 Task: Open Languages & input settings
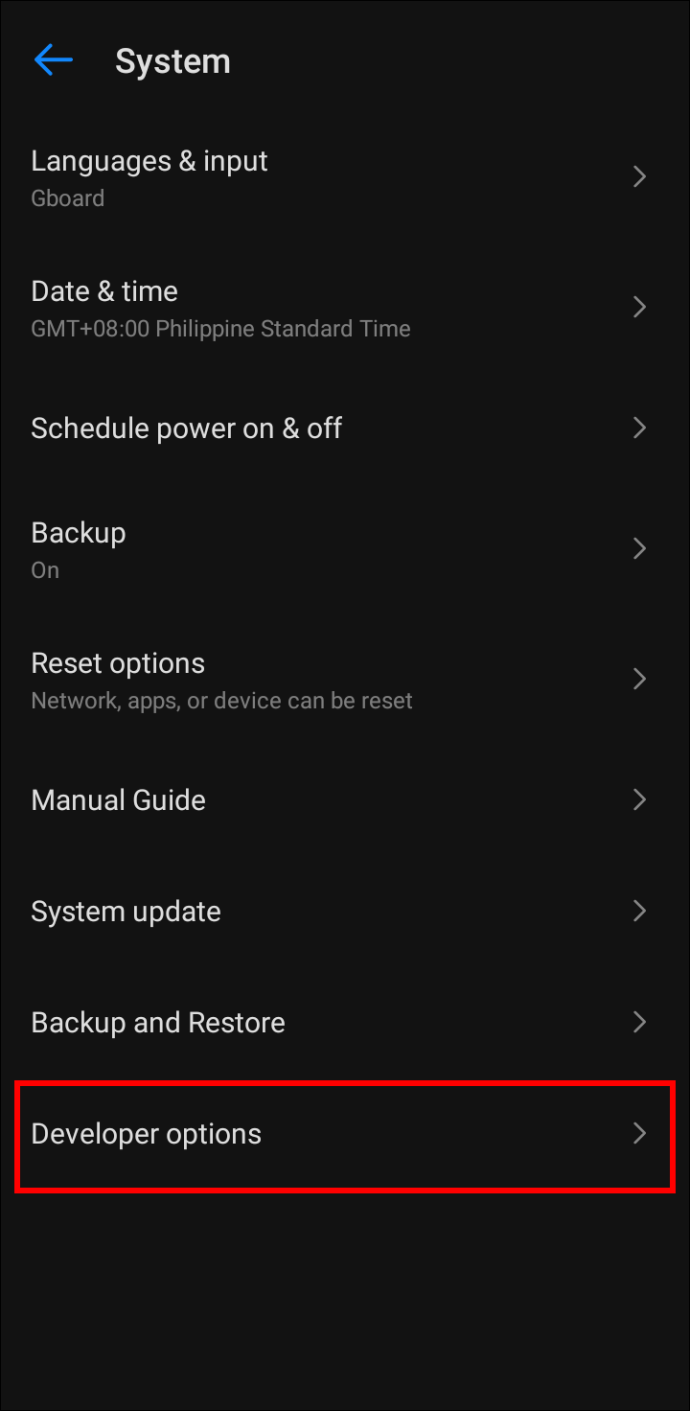pos(345,178)
